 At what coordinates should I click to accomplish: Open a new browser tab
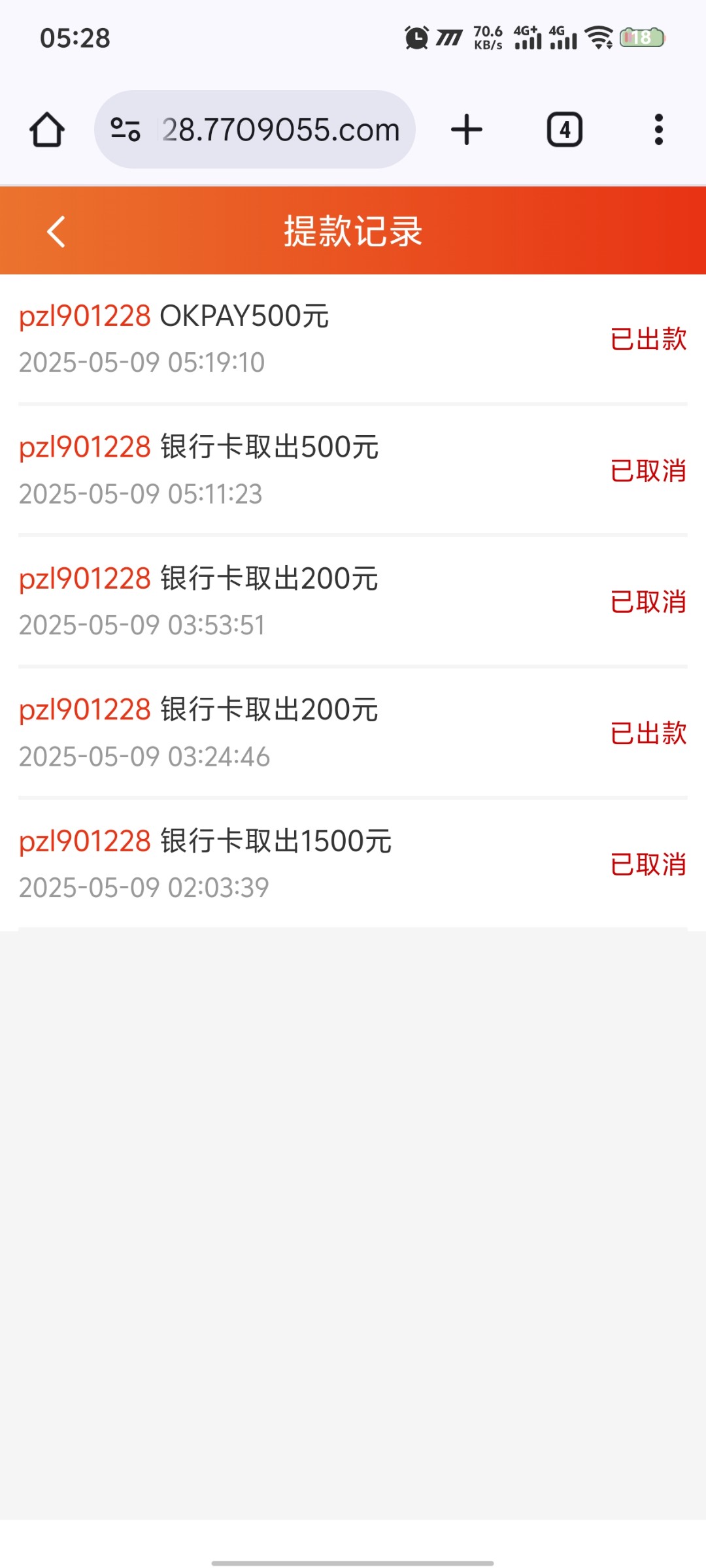coord(467,129)
